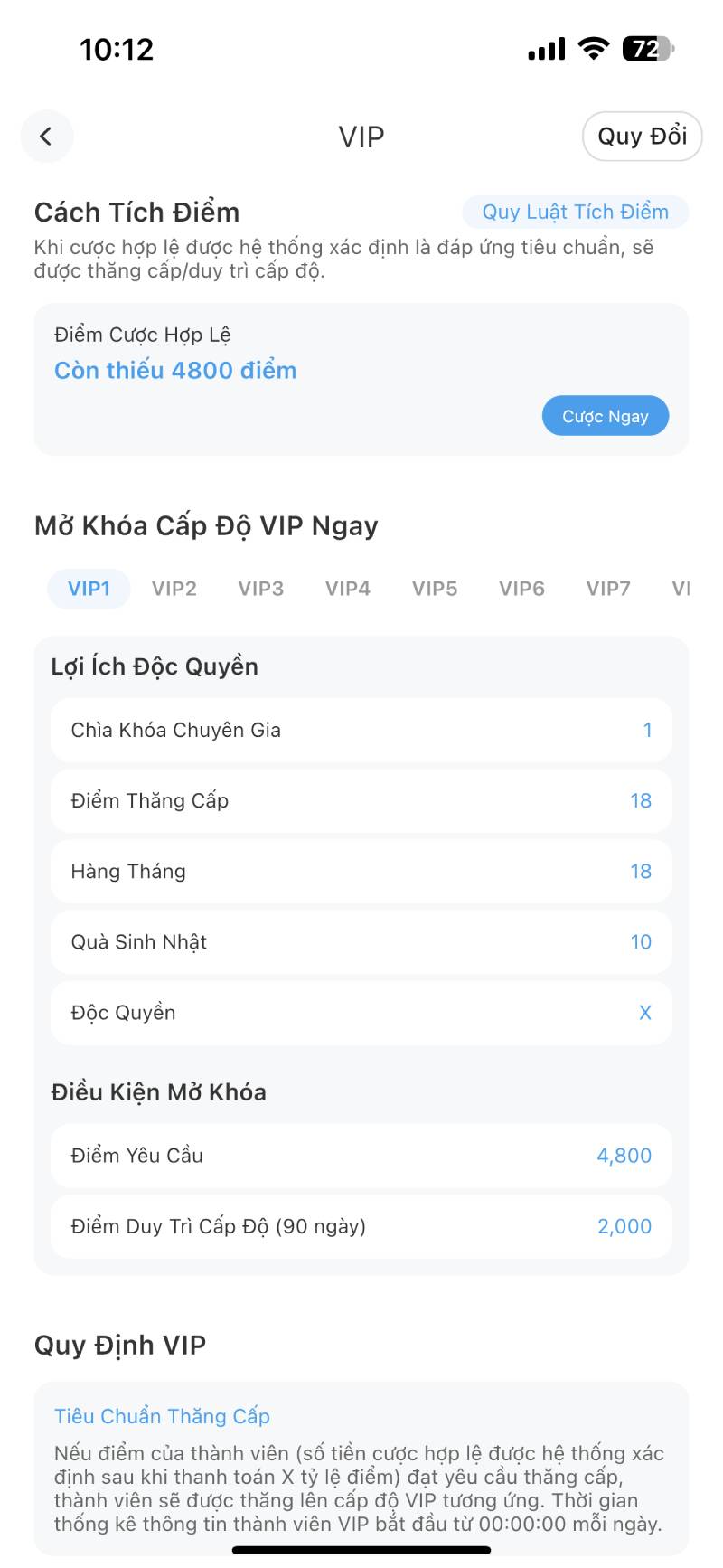
Task: Tap the cellular signal bars icon
Action: pyautogui.click(x=545, y=48)
